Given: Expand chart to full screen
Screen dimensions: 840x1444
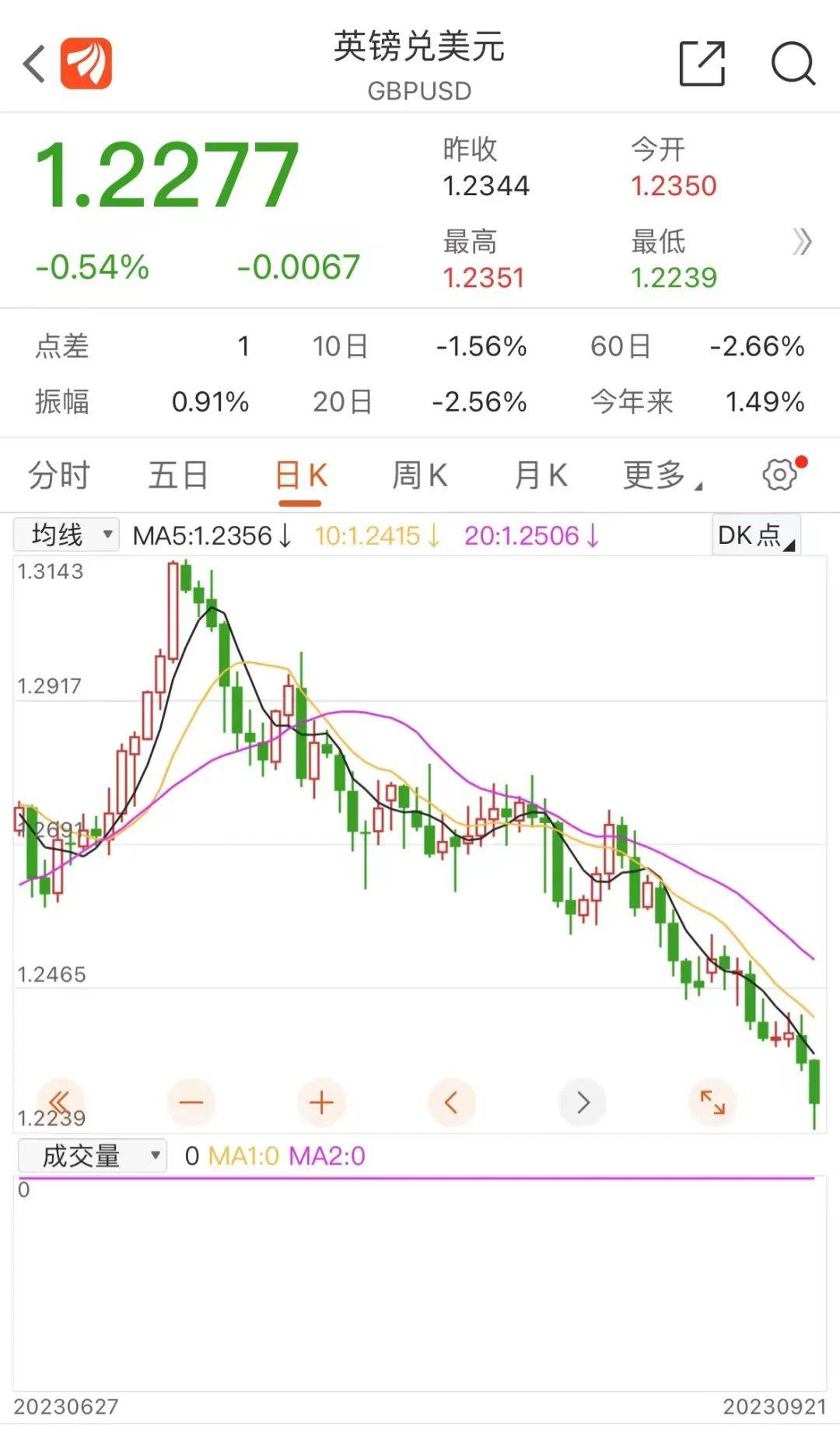Looking at the screenshot, I should [x=712, y=1102].
